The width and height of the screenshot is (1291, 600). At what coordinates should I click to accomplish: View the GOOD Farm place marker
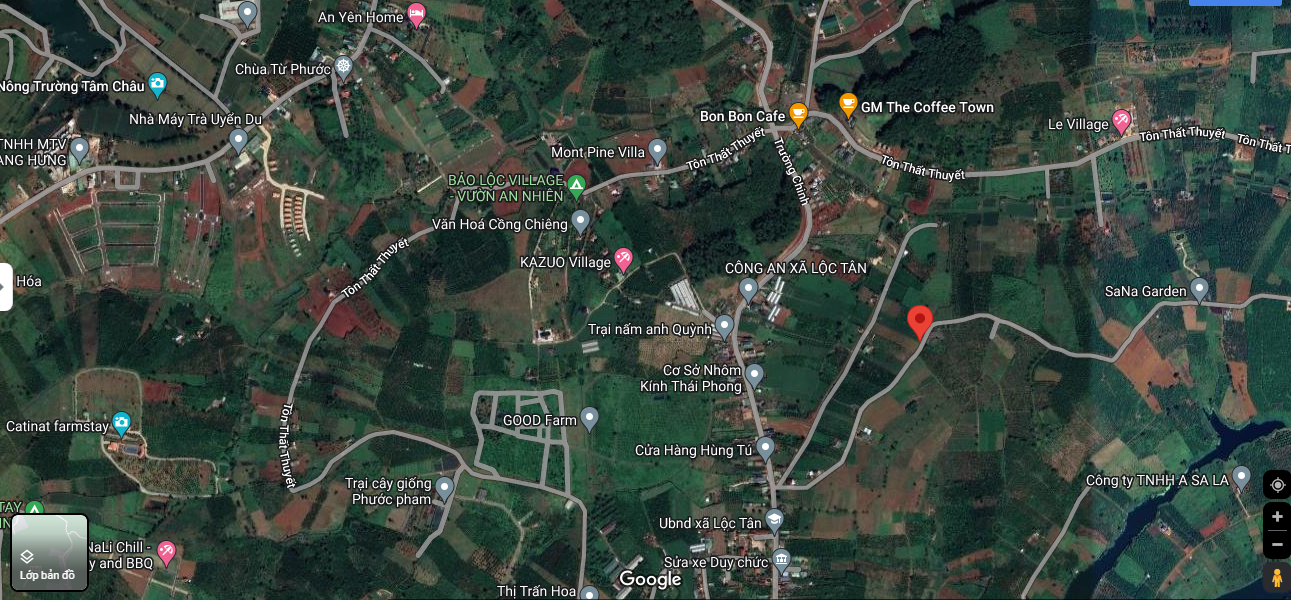(x=590, y=418)
